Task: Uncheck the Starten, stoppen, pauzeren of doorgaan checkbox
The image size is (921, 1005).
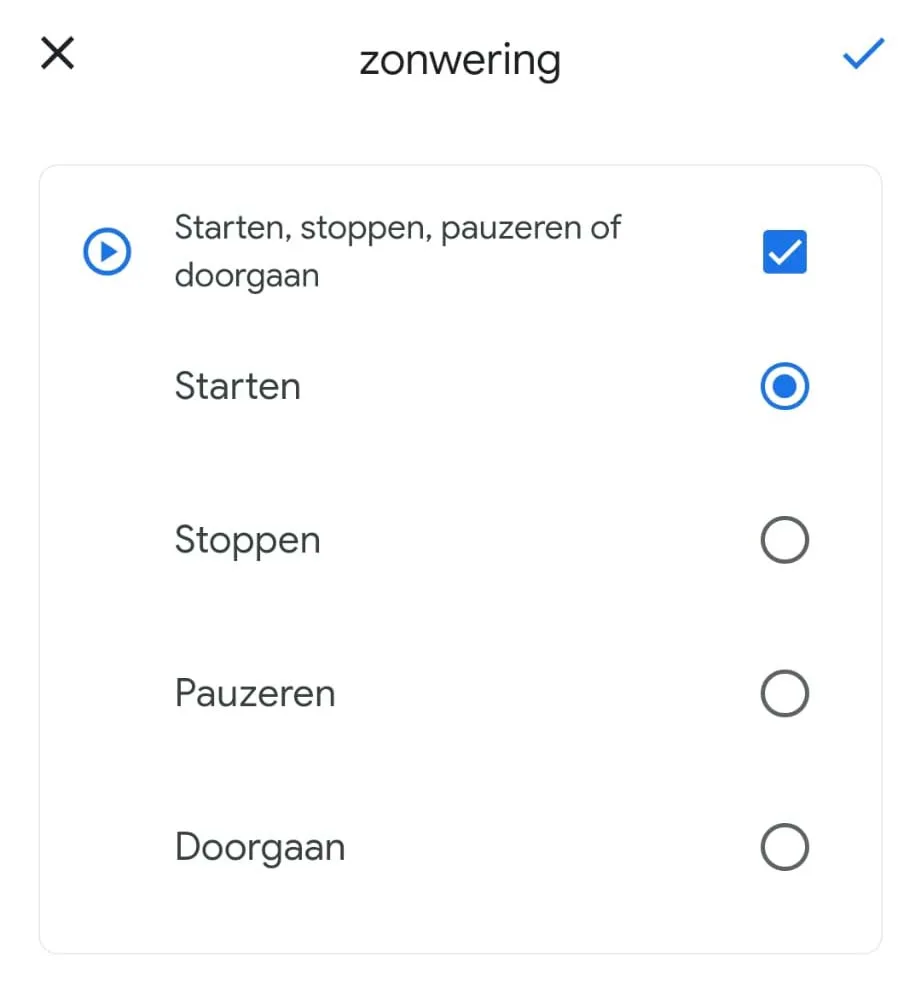Action: tap(784, 252)
